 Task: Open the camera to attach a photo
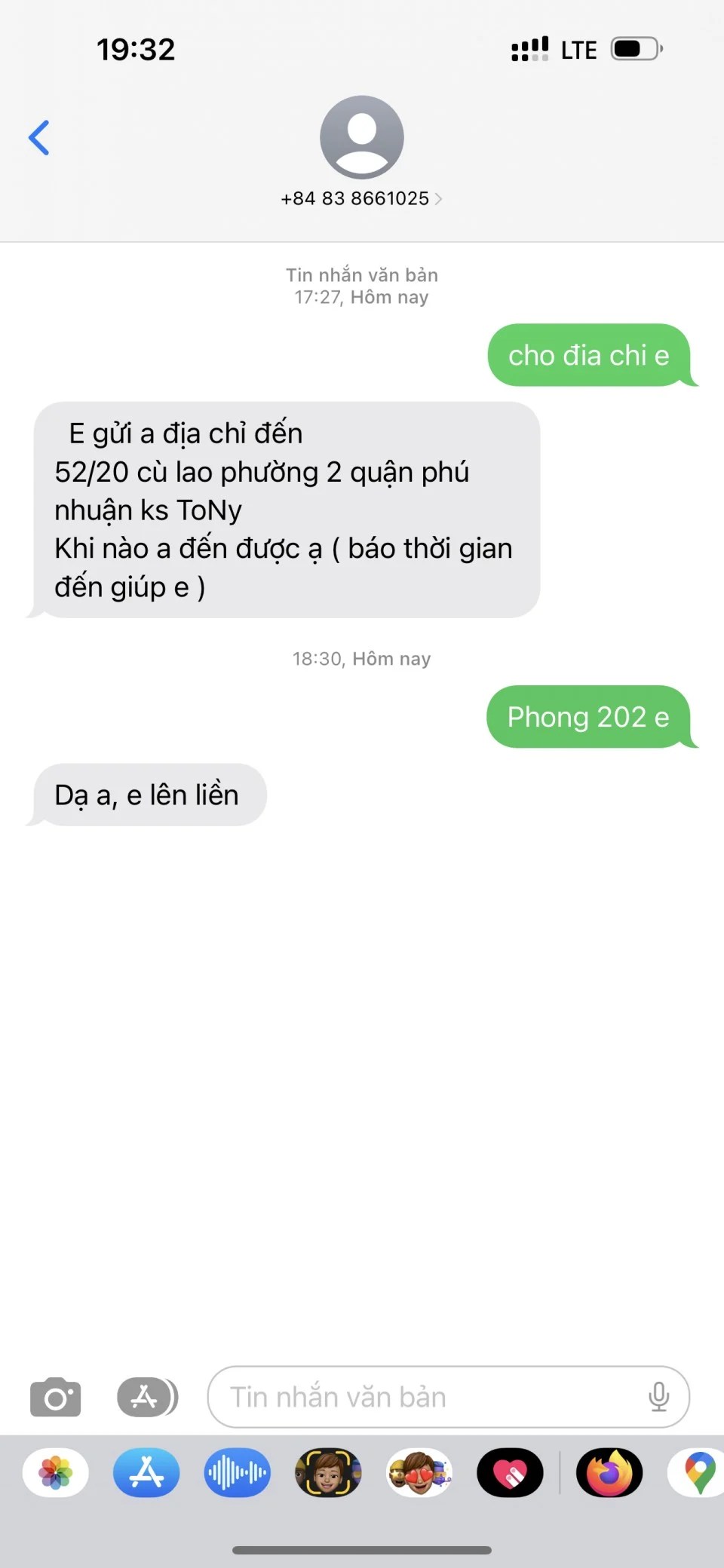[x=56, y=1397]
